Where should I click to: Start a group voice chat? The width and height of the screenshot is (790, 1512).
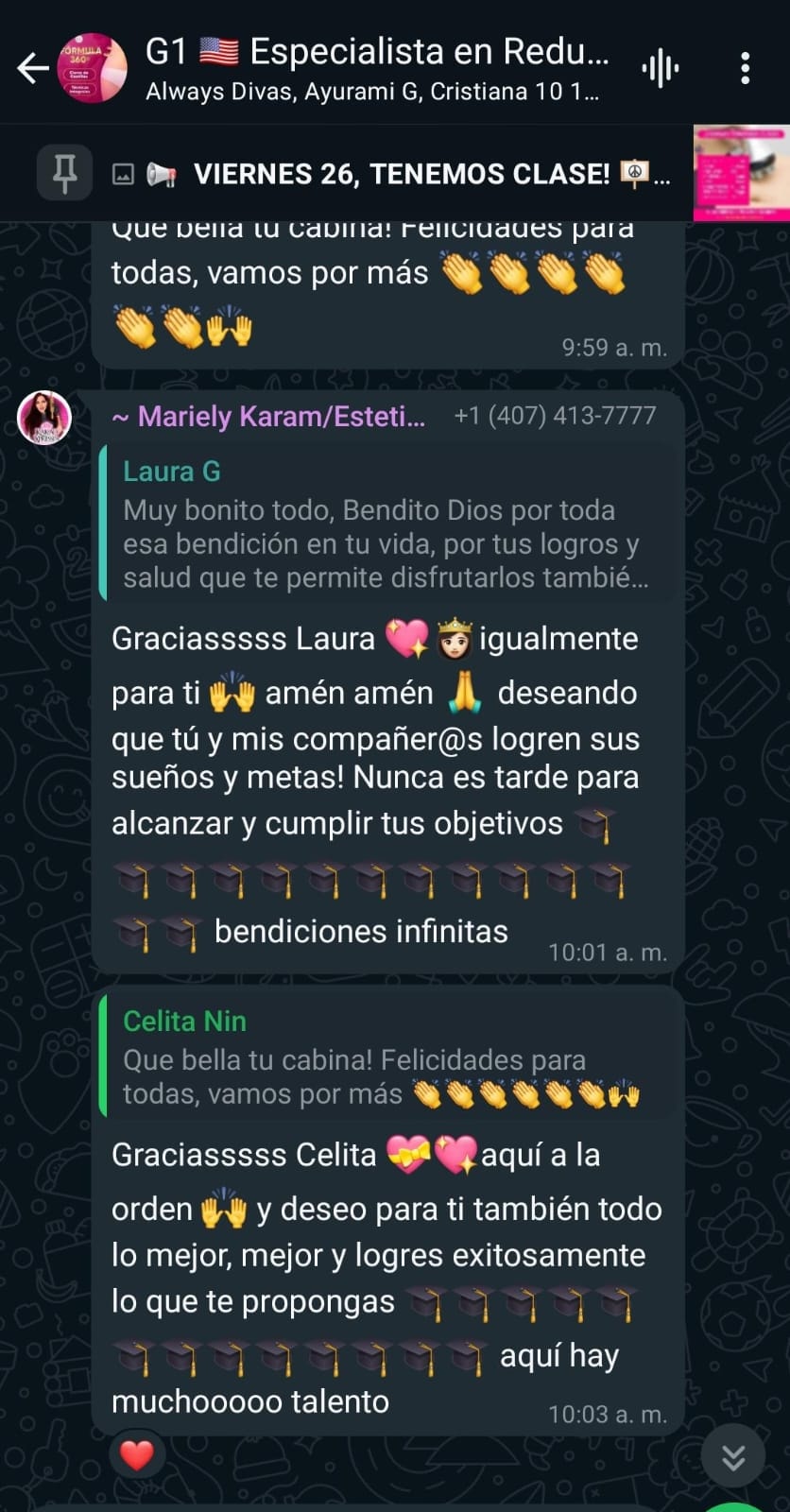pos(660,68)
